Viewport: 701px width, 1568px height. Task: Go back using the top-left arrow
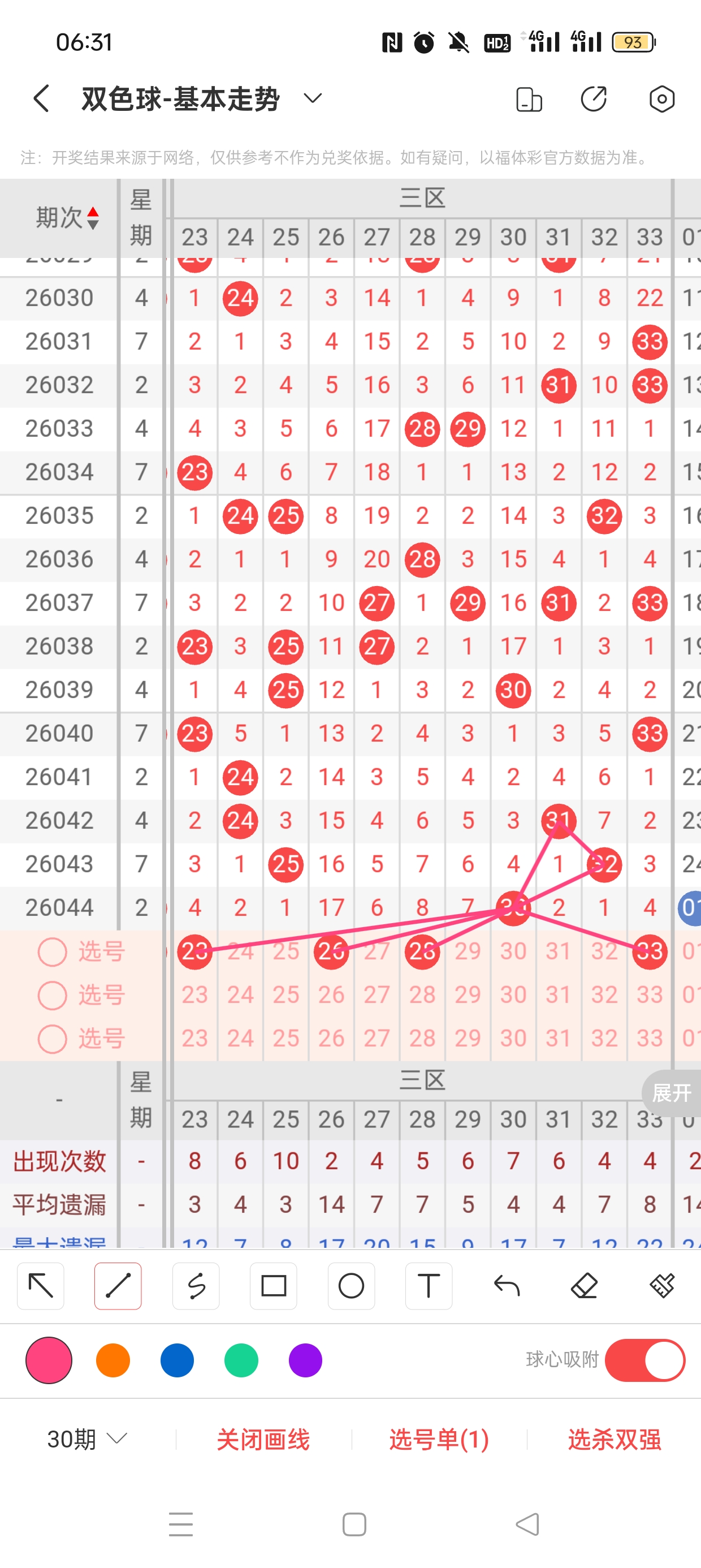41,98
